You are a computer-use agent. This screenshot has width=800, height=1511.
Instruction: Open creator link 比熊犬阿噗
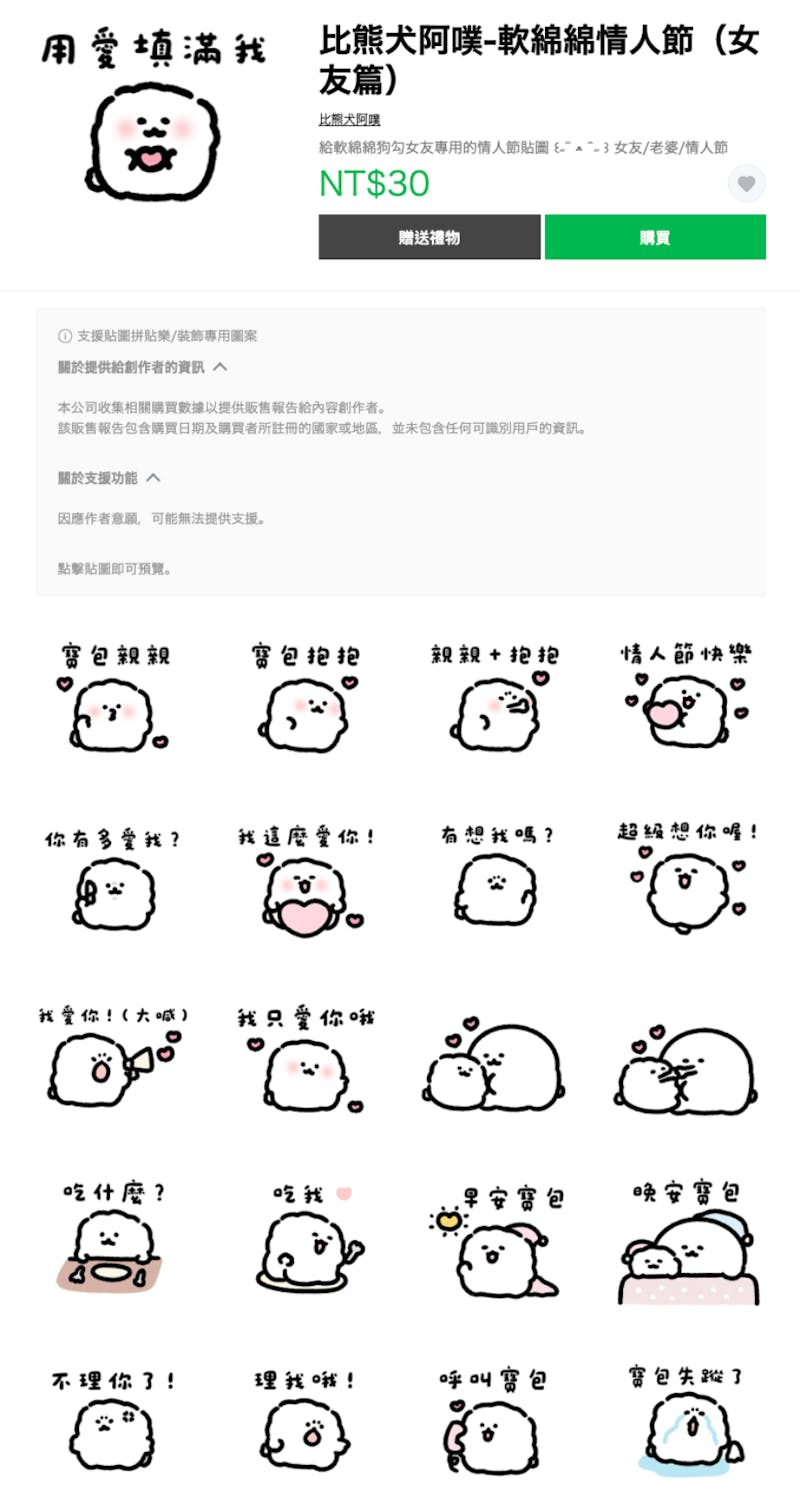click(349, 120)
